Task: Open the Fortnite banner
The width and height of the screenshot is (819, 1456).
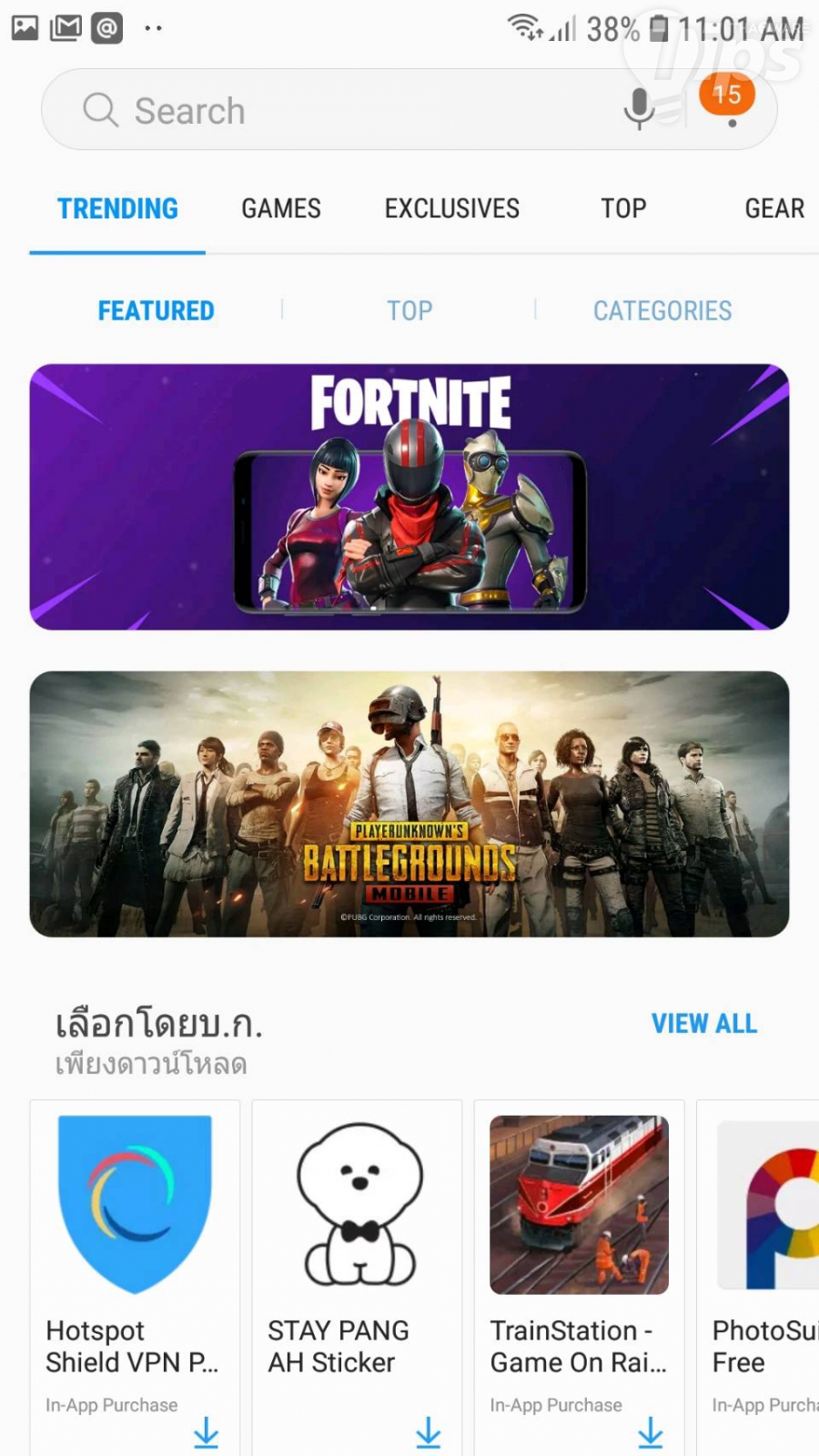Action: click(x=409, y=497)
